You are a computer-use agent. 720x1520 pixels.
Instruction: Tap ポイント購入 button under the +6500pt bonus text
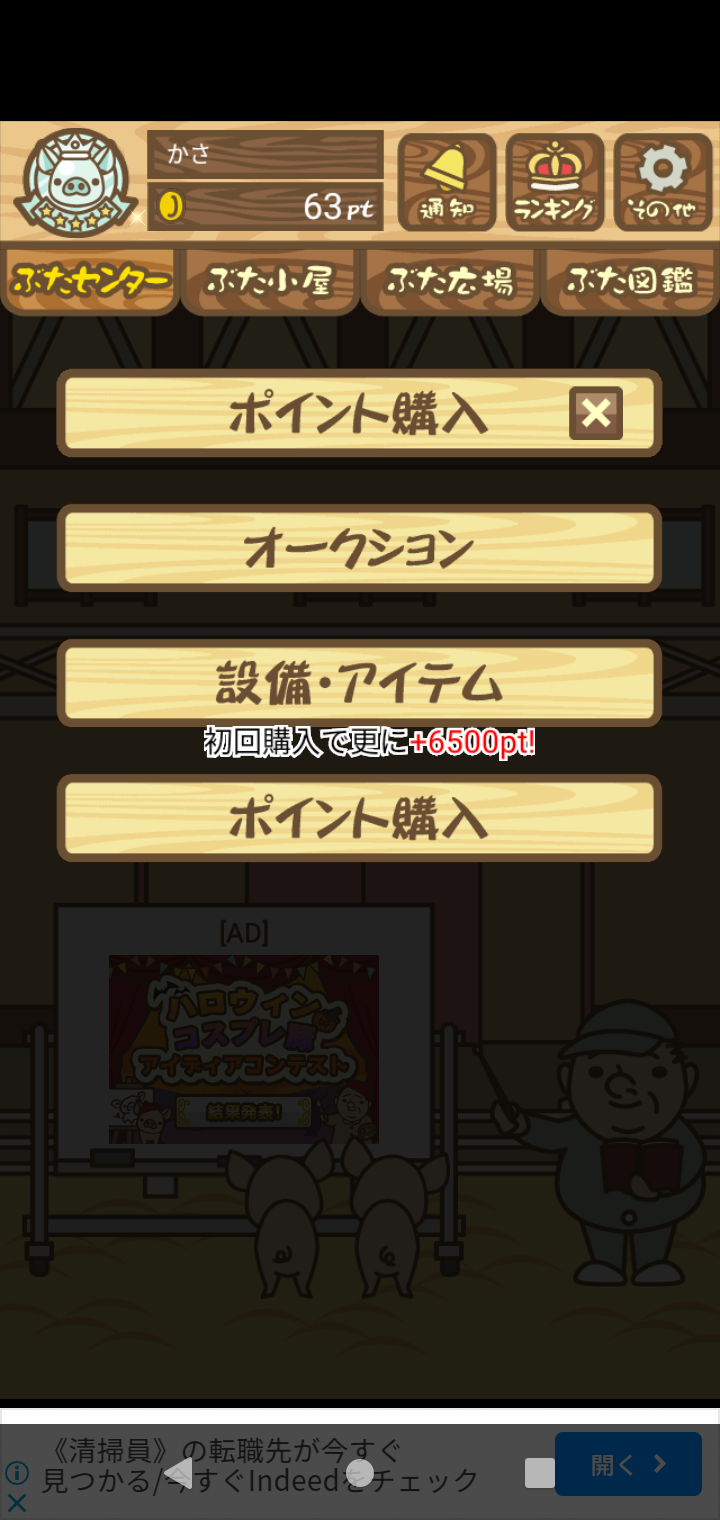[359, 818]
